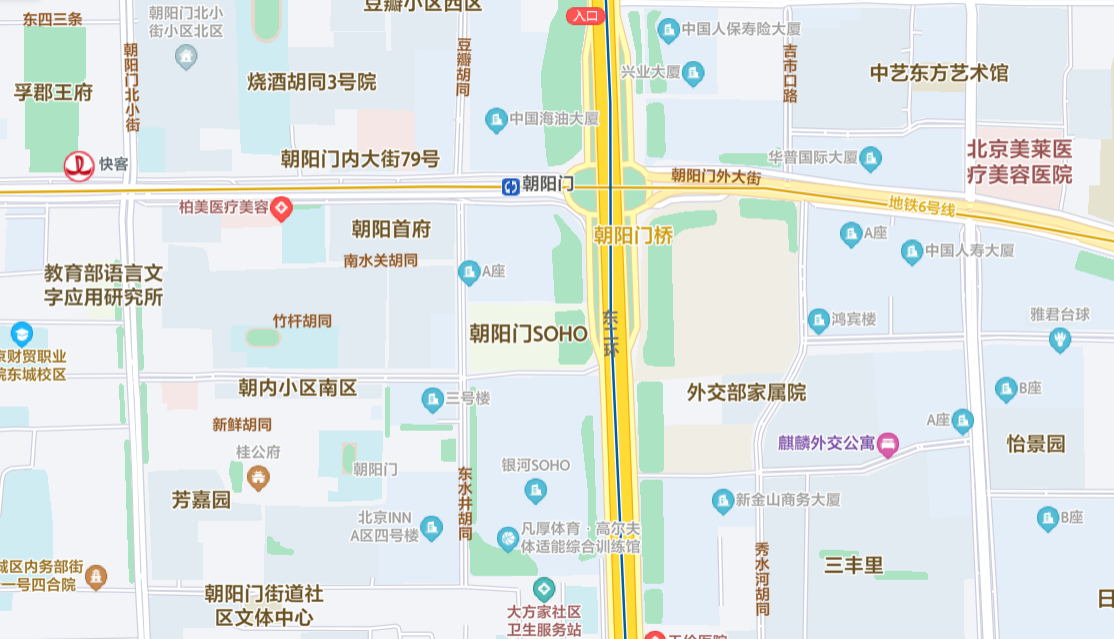This screenshot has height=639, width=1114.
Task: Open the 新金山商务大厦 marker
Action: pyautogui.click(x=723, y=500)
